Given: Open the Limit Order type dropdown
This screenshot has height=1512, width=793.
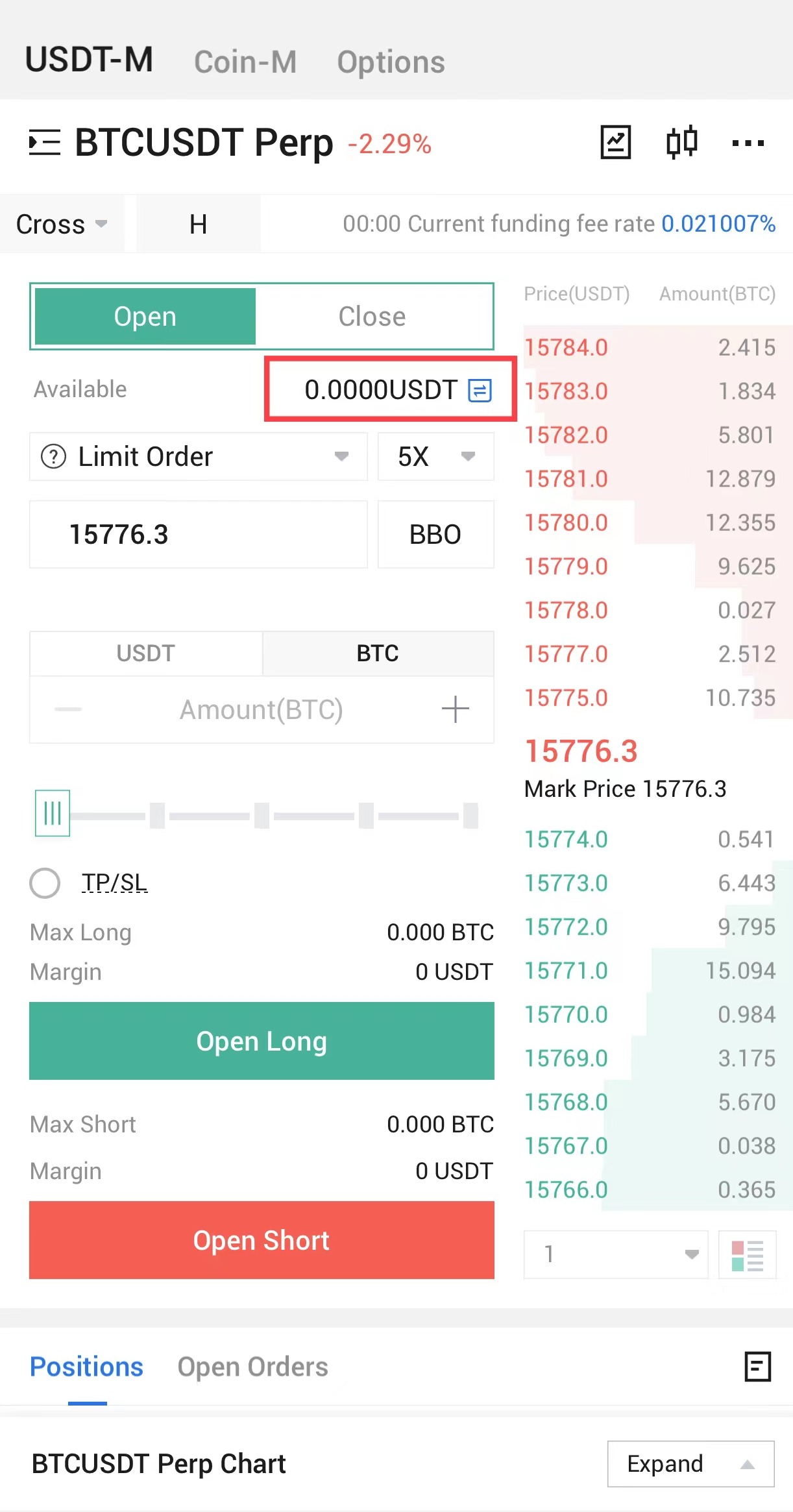Looking at the screenshot, I should pyautogui.click(x=198, y=457).
